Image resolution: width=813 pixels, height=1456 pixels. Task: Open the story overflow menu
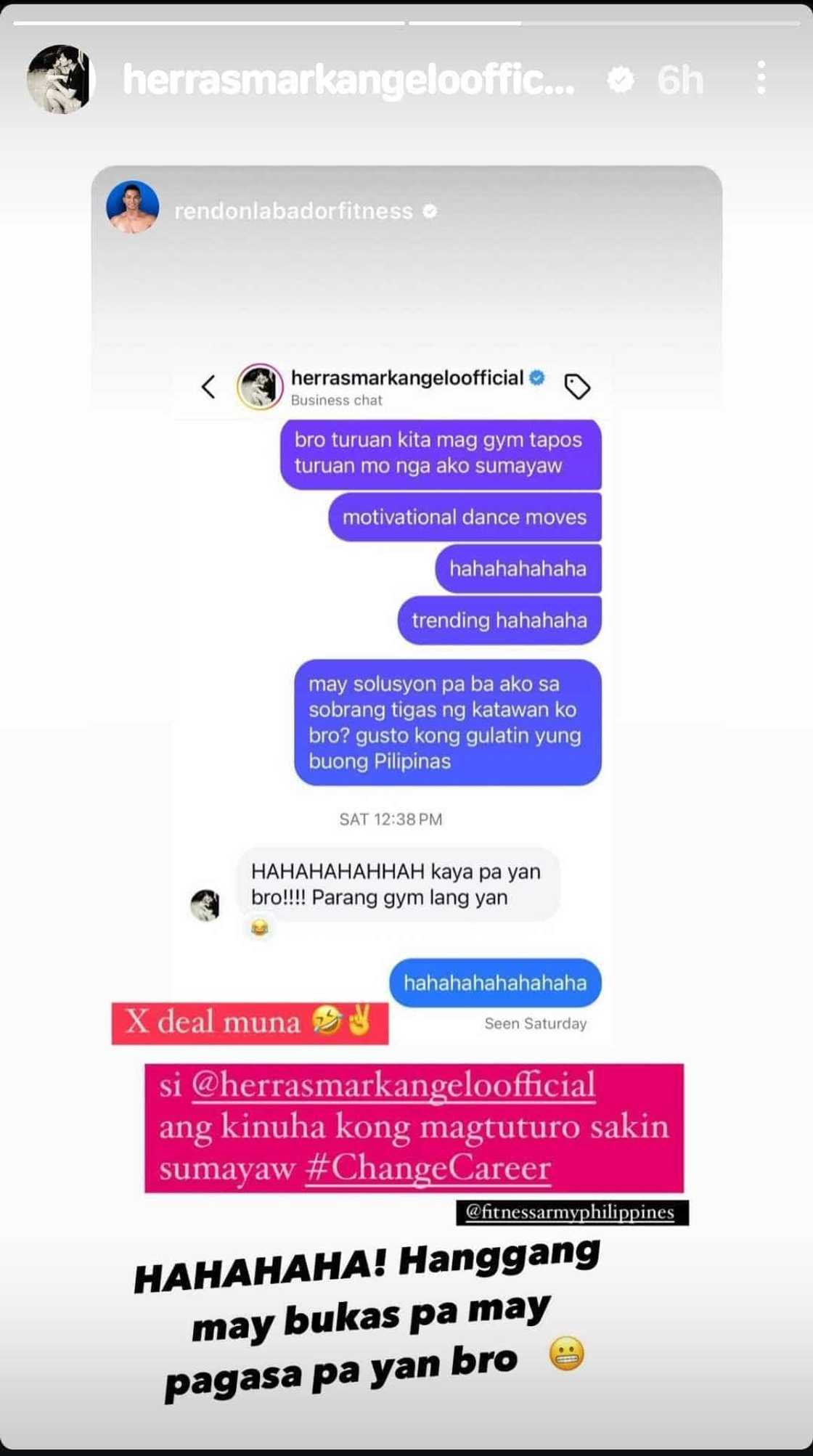coord(760,78)
